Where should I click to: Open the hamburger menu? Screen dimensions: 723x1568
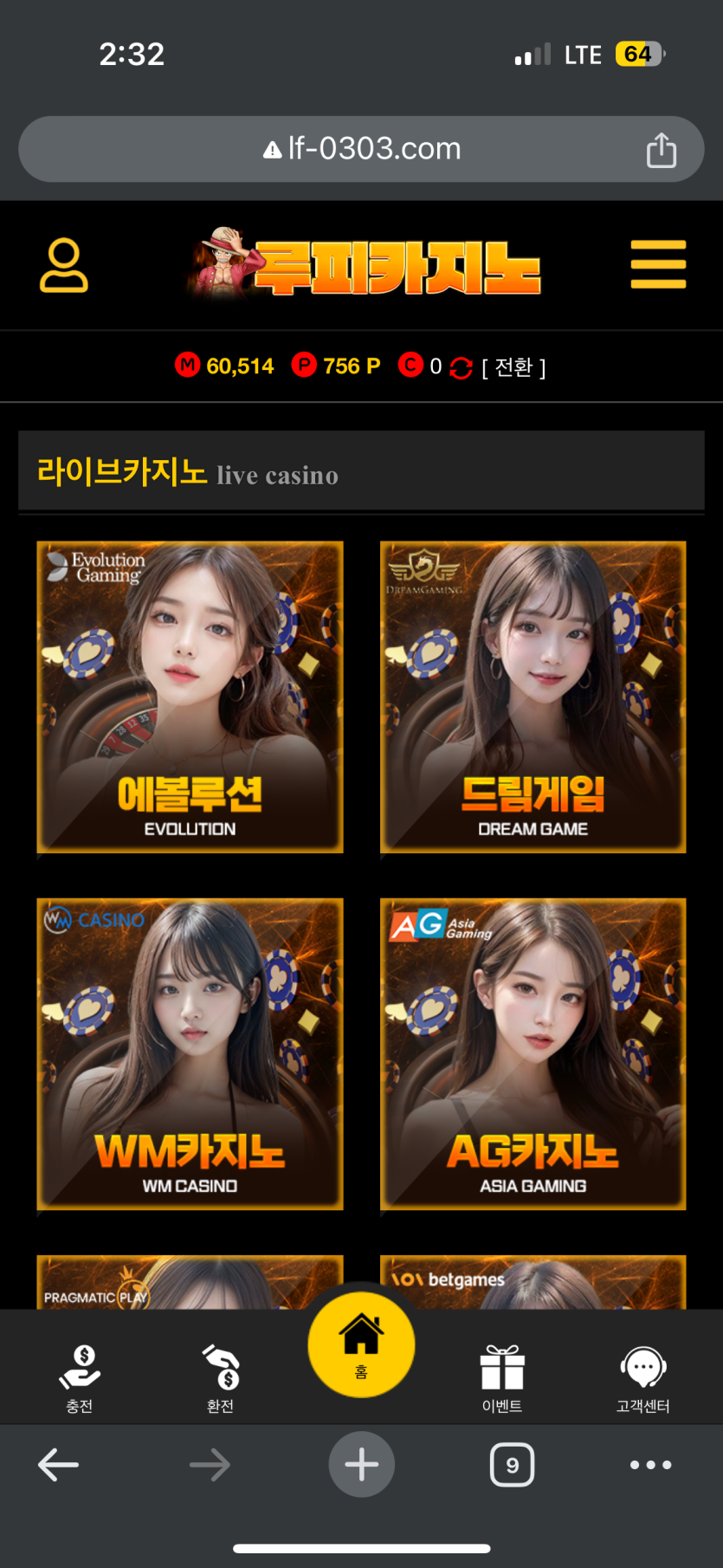tap(658, 264)
